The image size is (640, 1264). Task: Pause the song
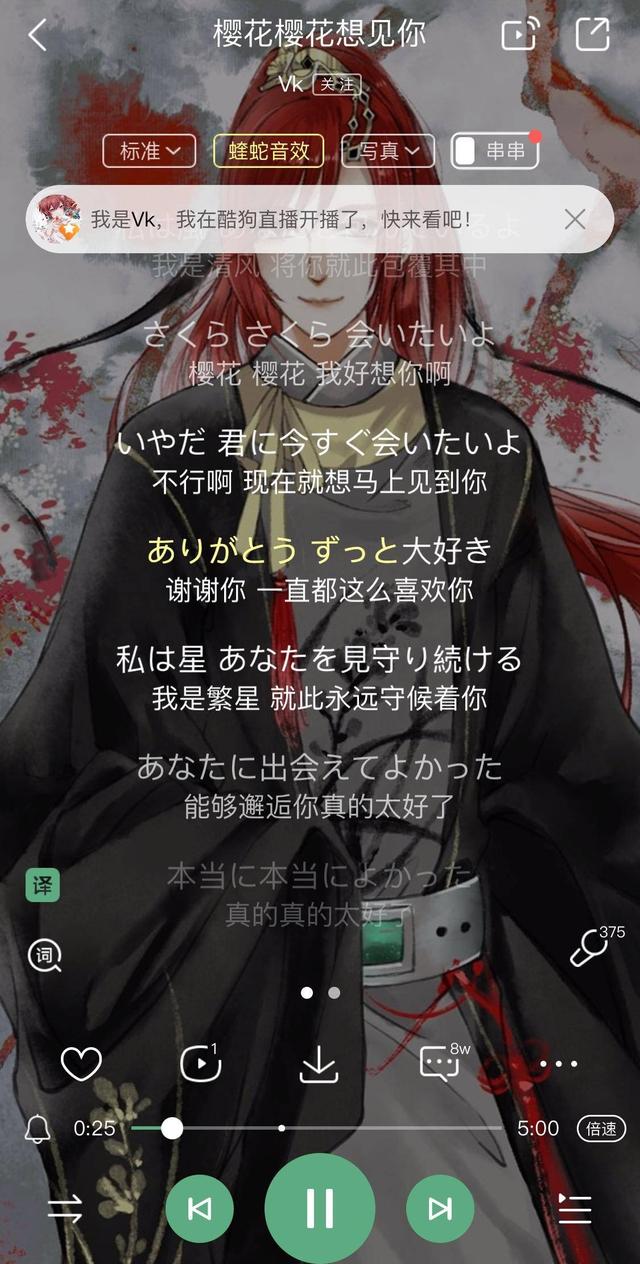pos(320,1209)
